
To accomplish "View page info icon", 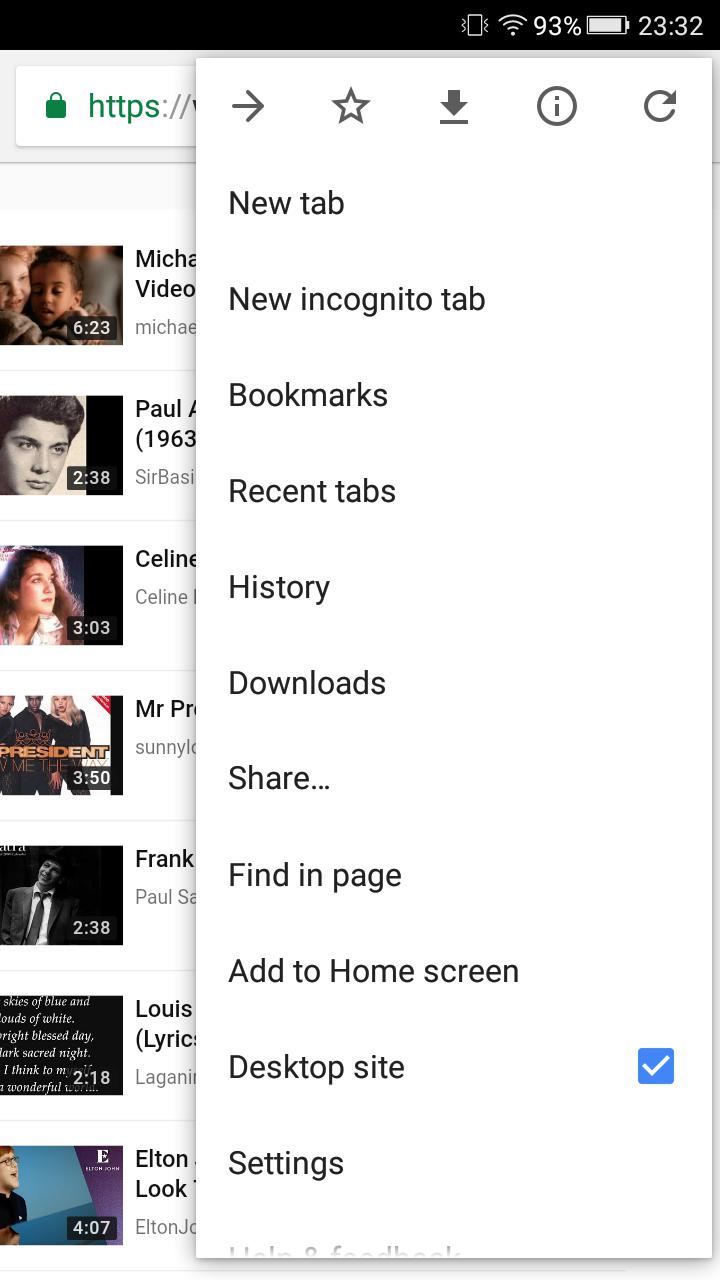I will (557, 106).
